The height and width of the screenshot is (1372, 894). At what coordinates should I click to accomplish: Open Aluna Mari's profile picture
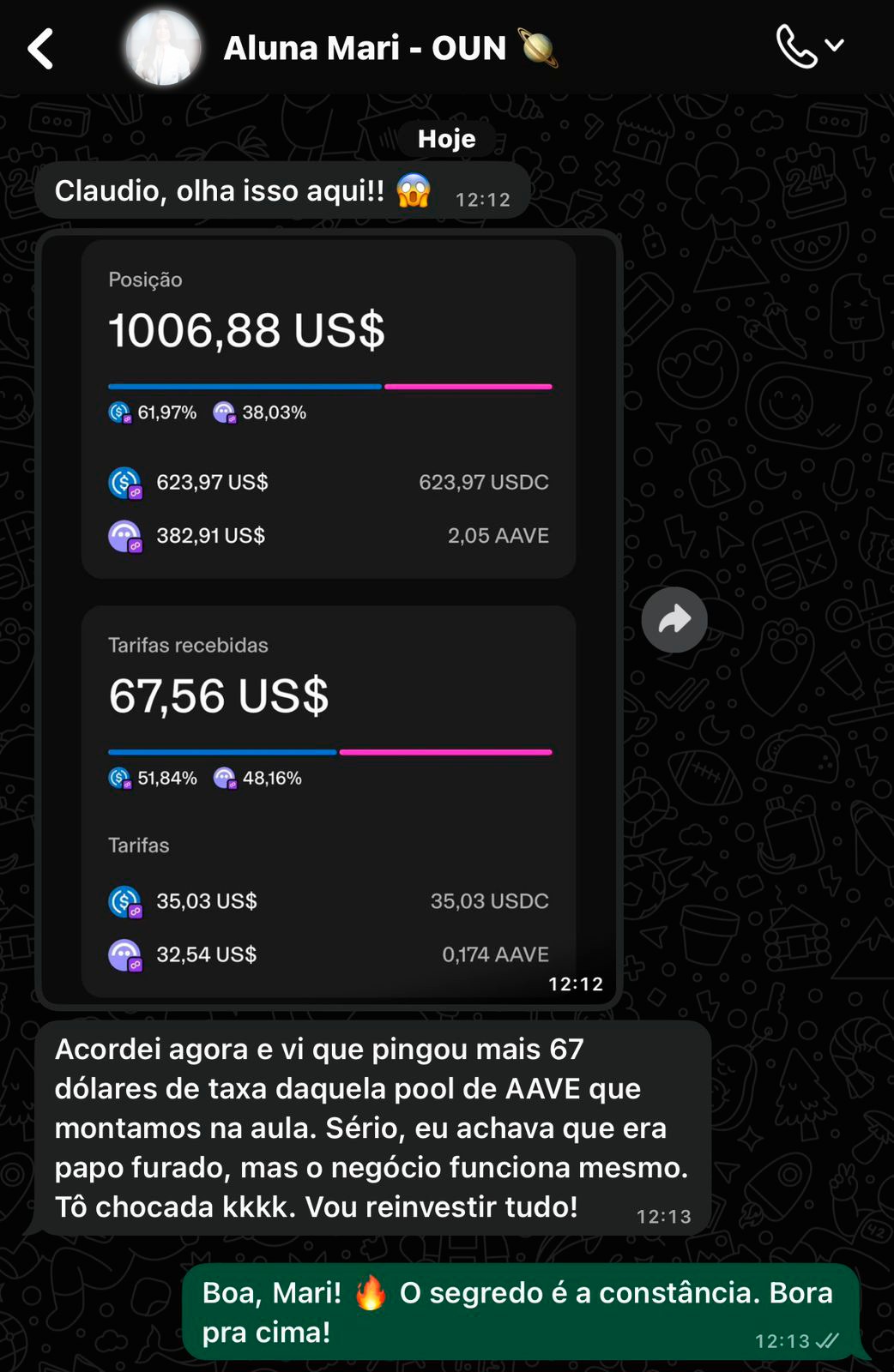coord(164,49)
